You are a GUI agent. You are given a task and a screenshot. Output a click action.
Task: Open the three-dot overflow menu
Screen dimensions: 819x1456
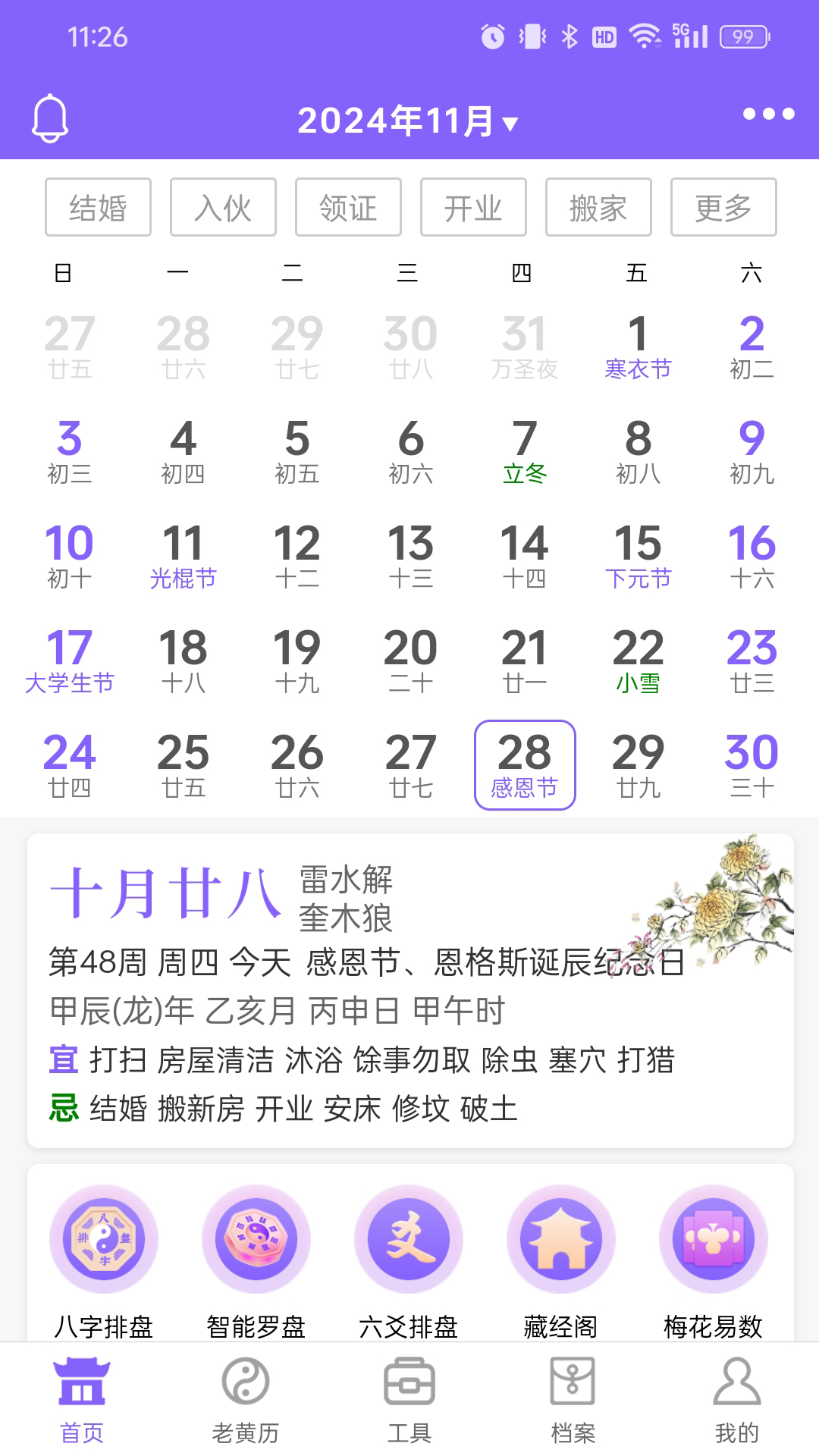(x=768, y=114)
